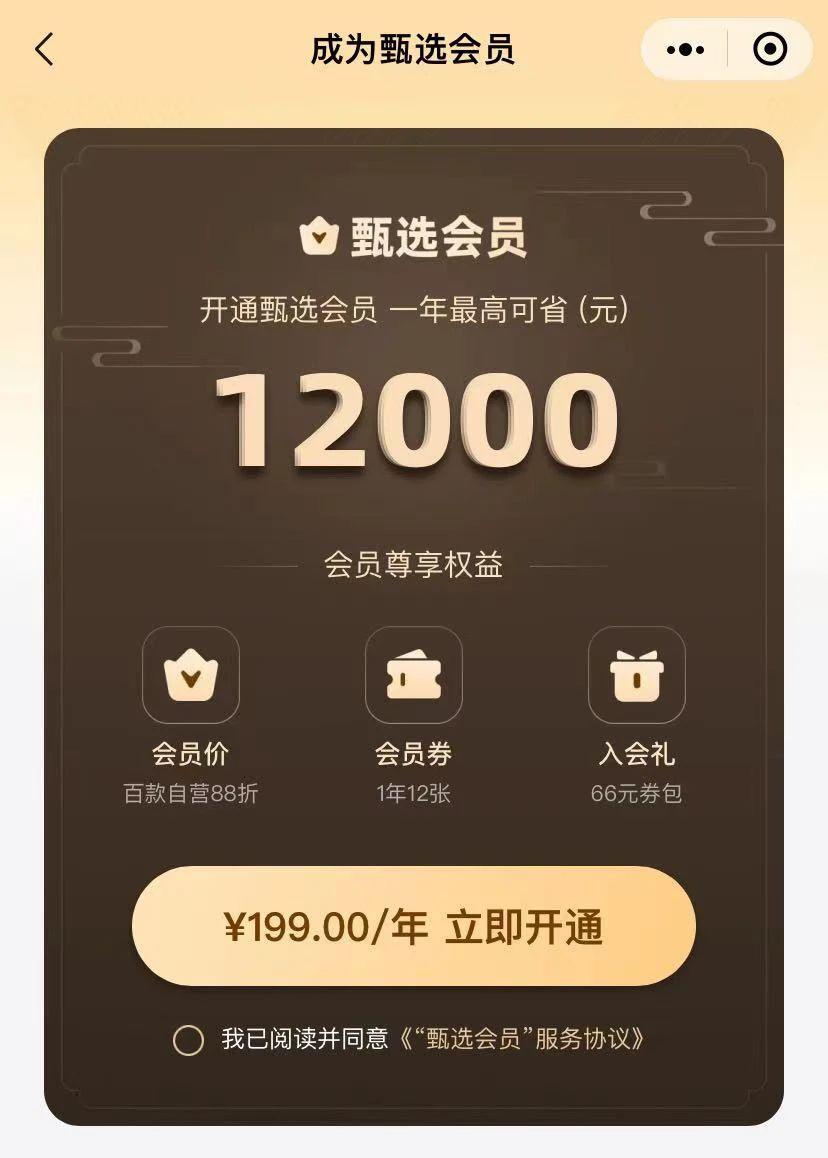
Task: Go back using the top-left arrow
Action: [x=44, y=49]
